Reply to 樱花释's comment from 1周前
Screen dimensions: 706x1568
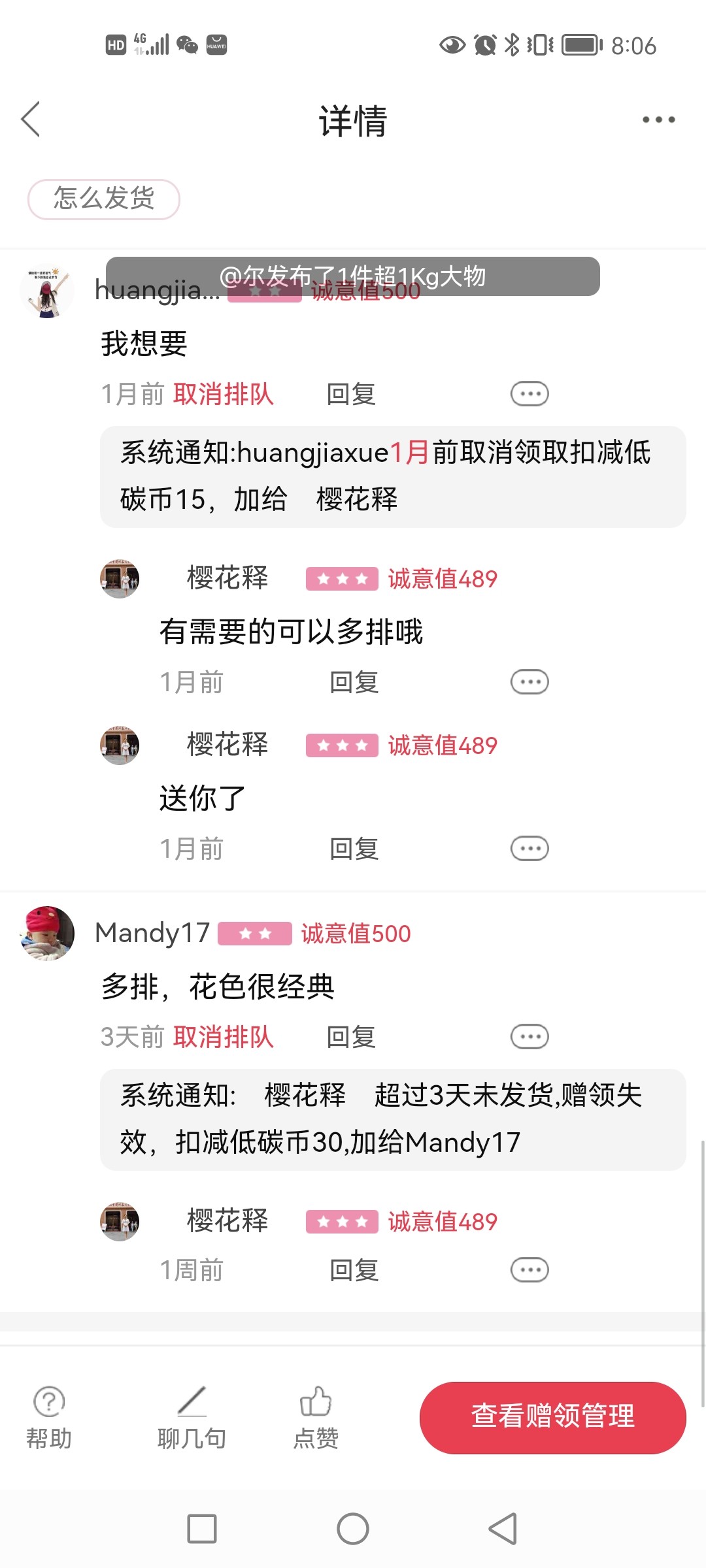(x=354, y=1270)
